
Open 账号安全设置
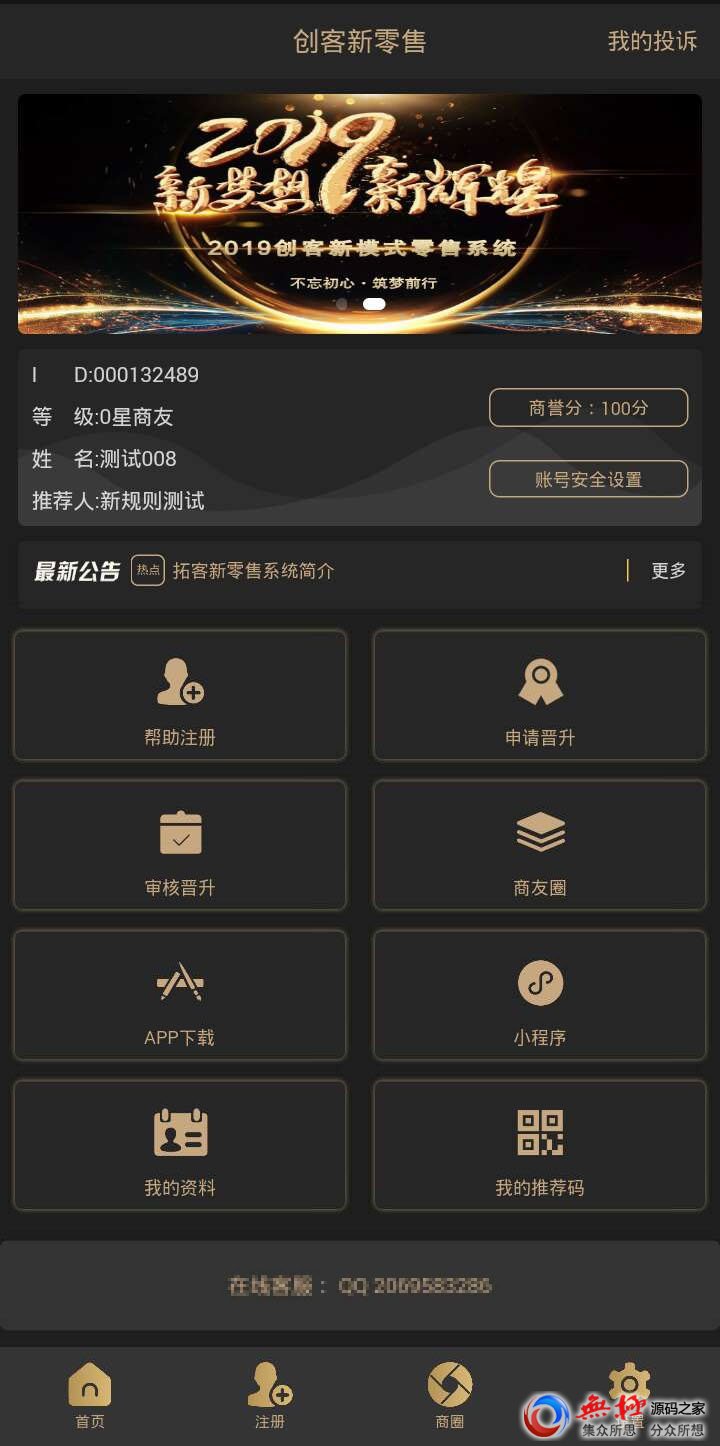588,479
